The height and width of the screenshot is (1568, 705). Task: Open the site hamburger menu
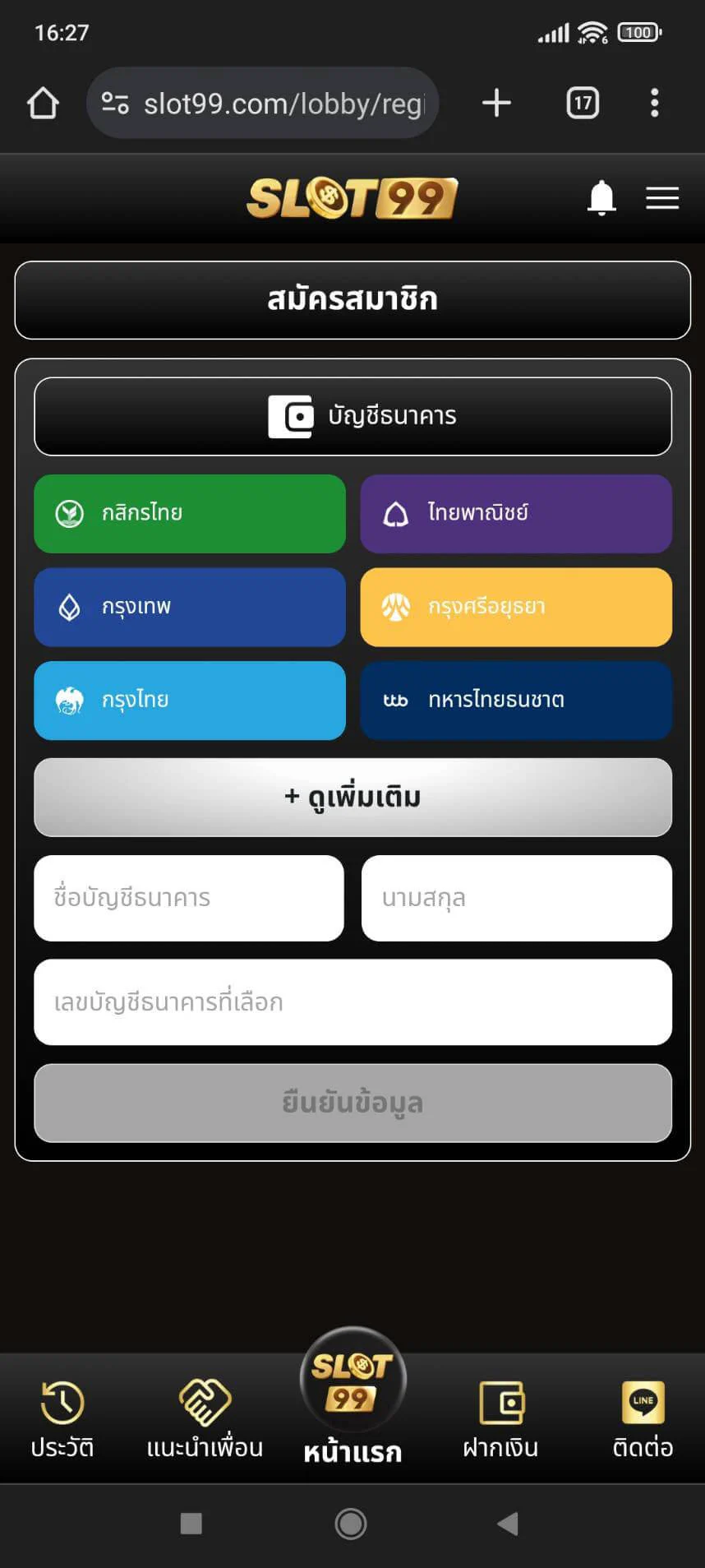tap(662, 197)
